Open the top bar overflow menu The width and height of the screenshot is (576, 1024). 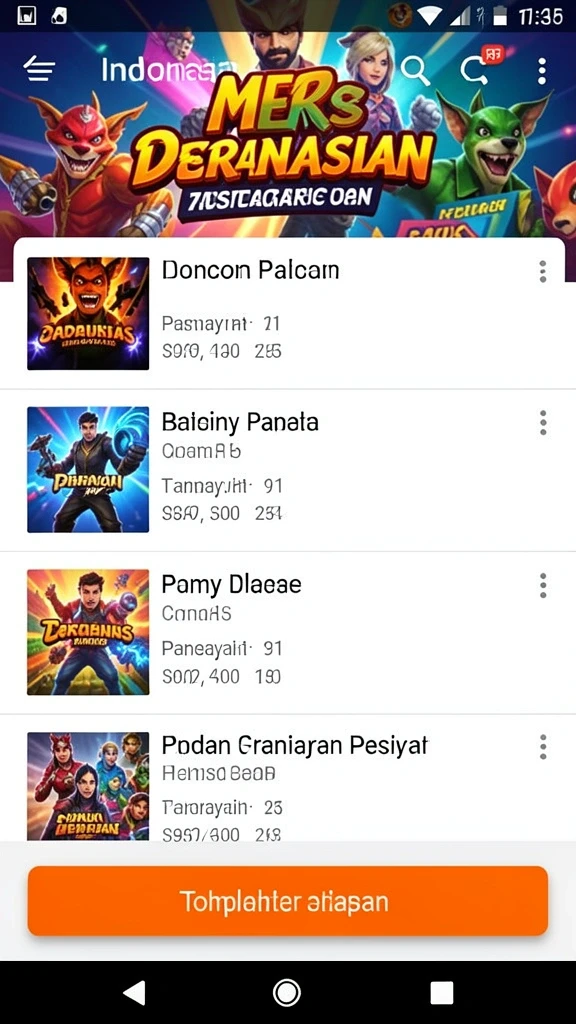[541, 71]
